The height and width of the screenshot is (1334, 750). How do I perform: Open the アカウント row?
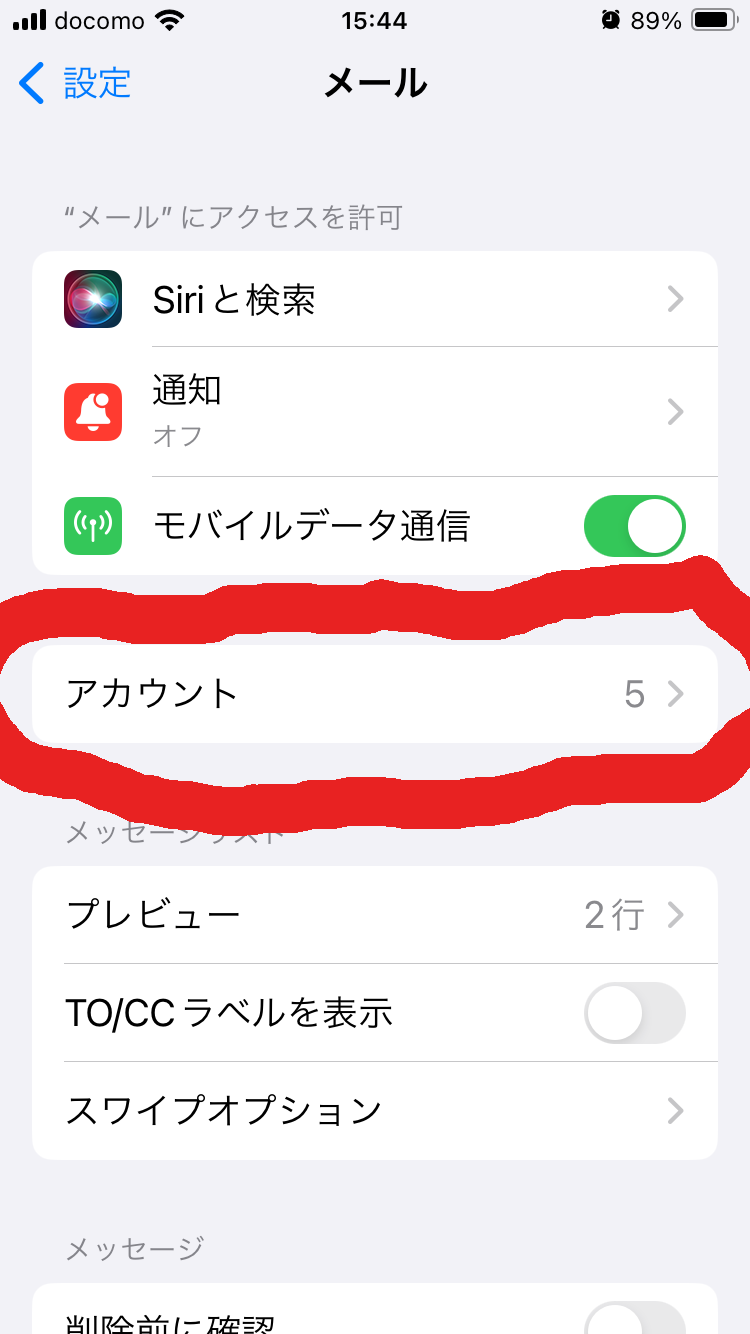click(x=375, y=694)
